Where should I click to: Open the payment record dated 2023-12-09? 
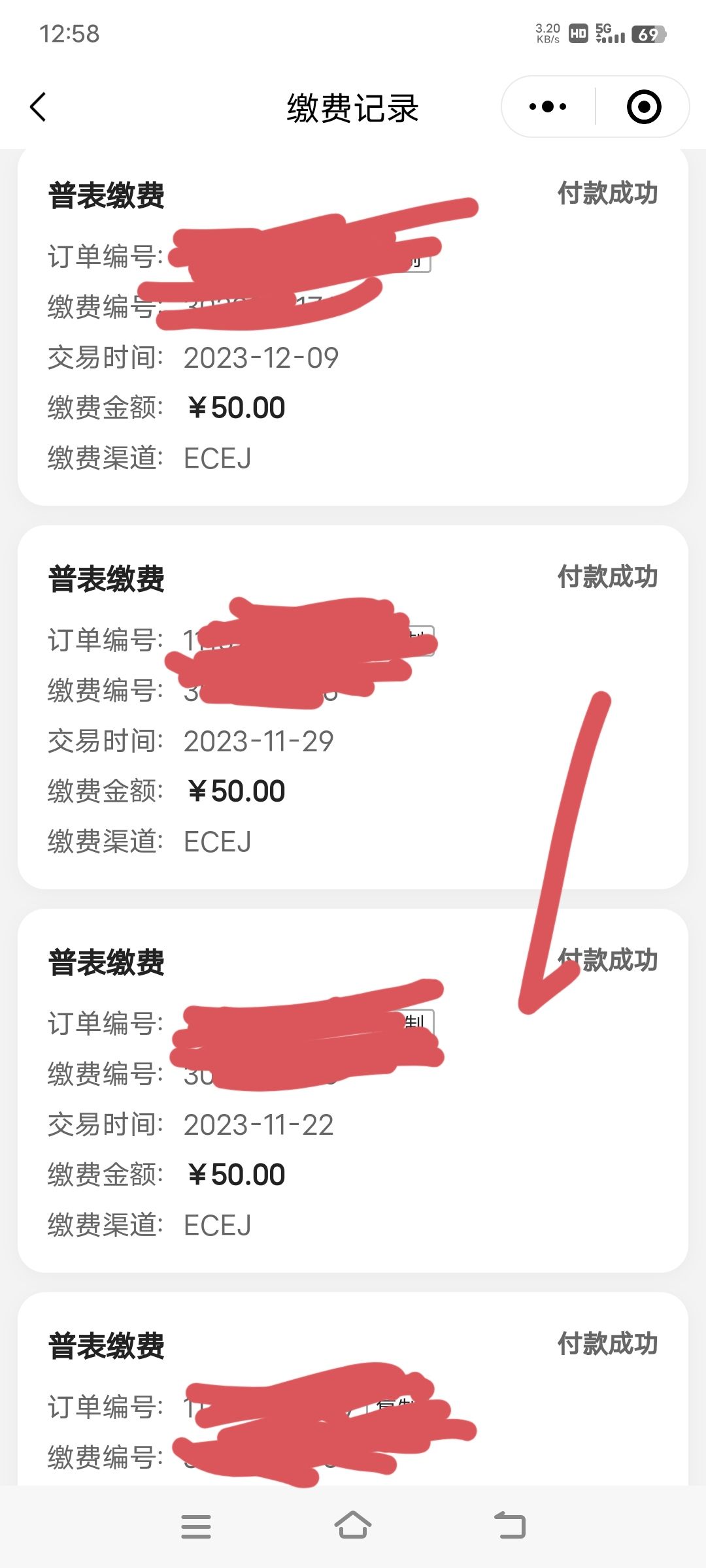pos(353,327)
